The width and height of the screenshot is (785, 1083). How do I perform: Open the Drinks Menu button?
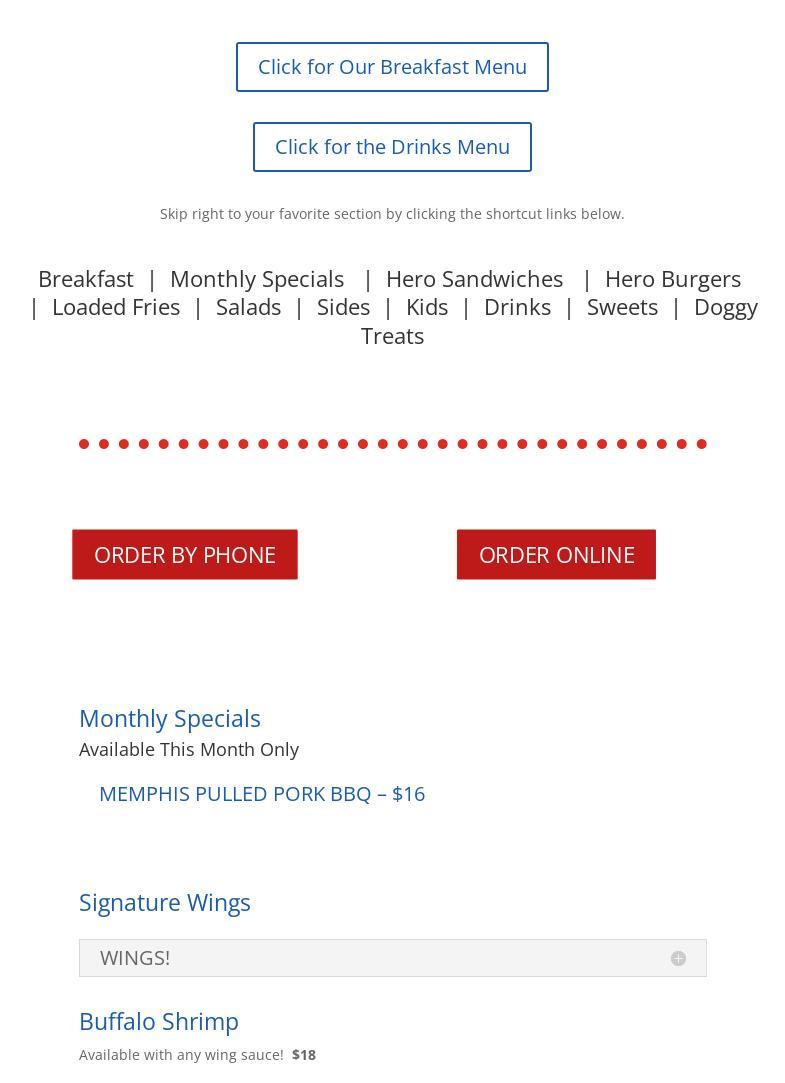(x=392, y=147)
